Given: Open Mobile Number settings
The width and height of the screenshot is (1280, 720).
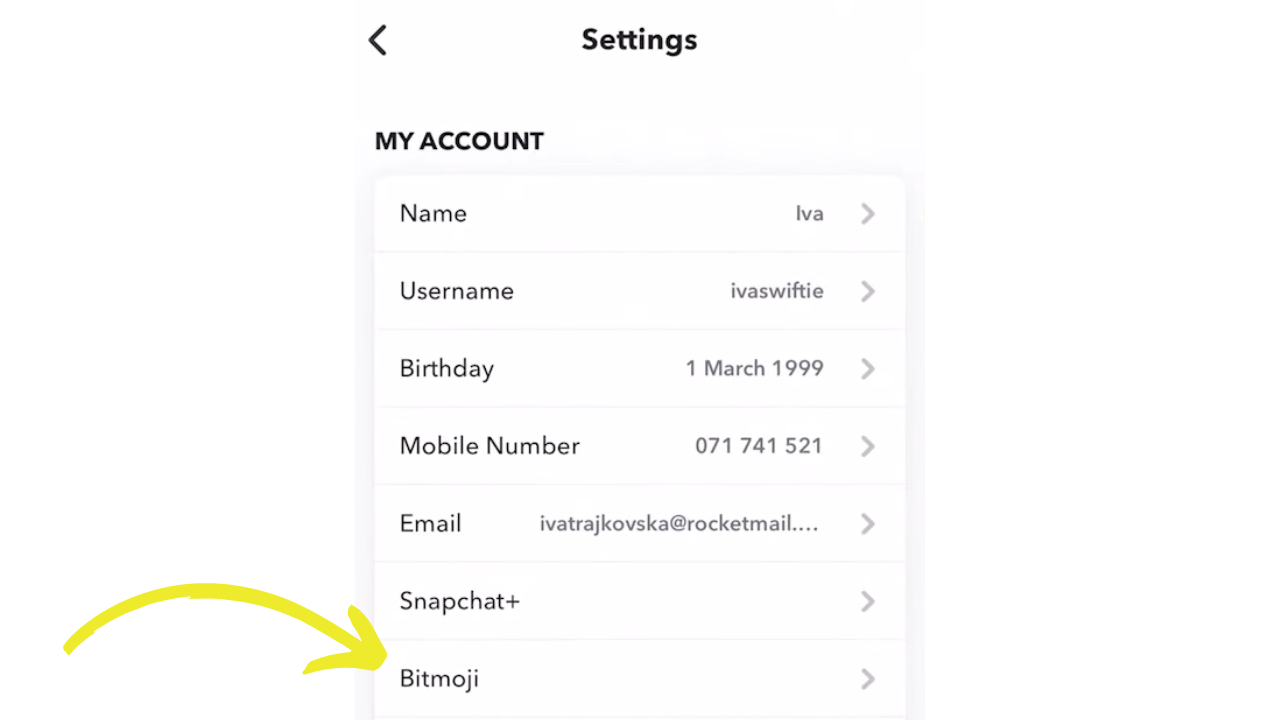Looking at the screenshot, I should pos(639,446).
